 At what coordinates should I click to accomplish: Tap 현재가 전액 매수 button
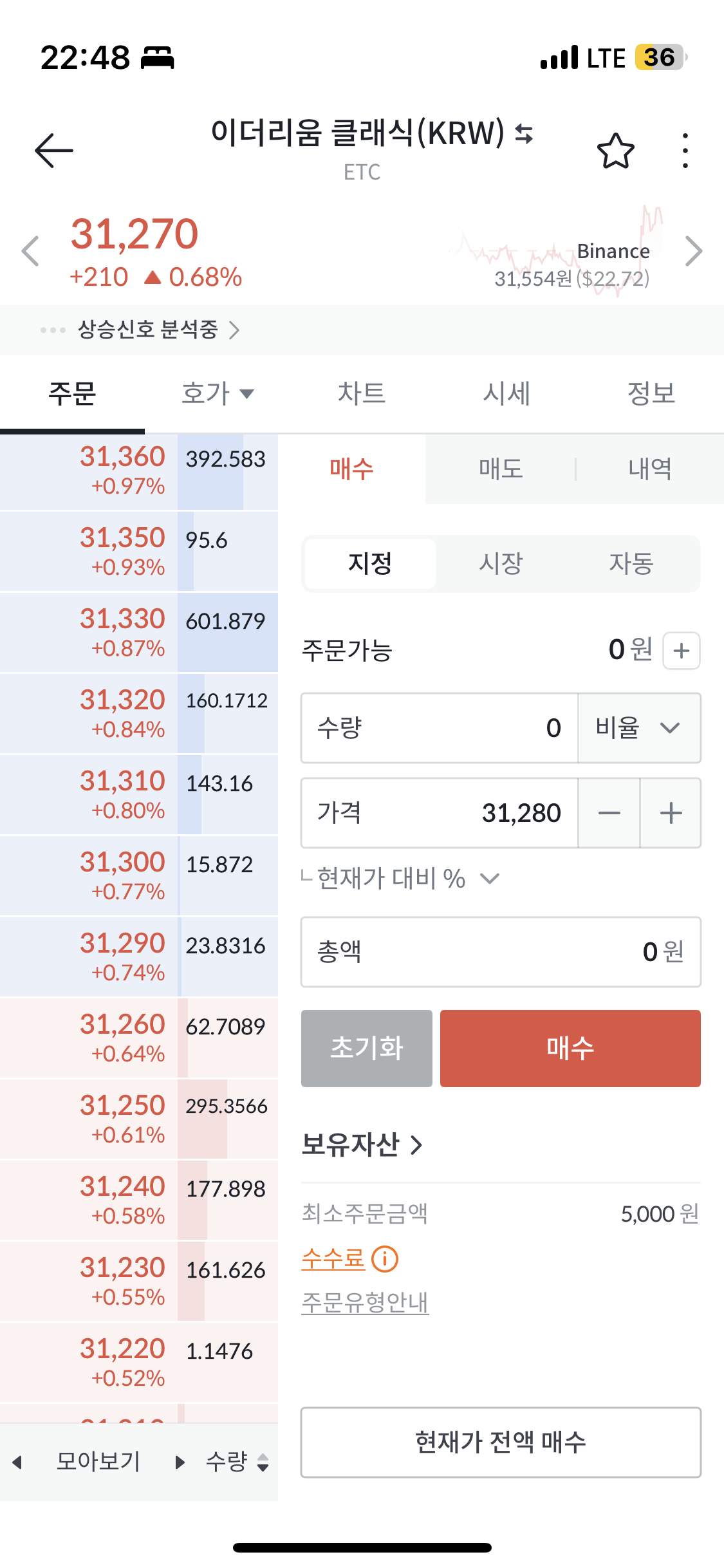501,1442
